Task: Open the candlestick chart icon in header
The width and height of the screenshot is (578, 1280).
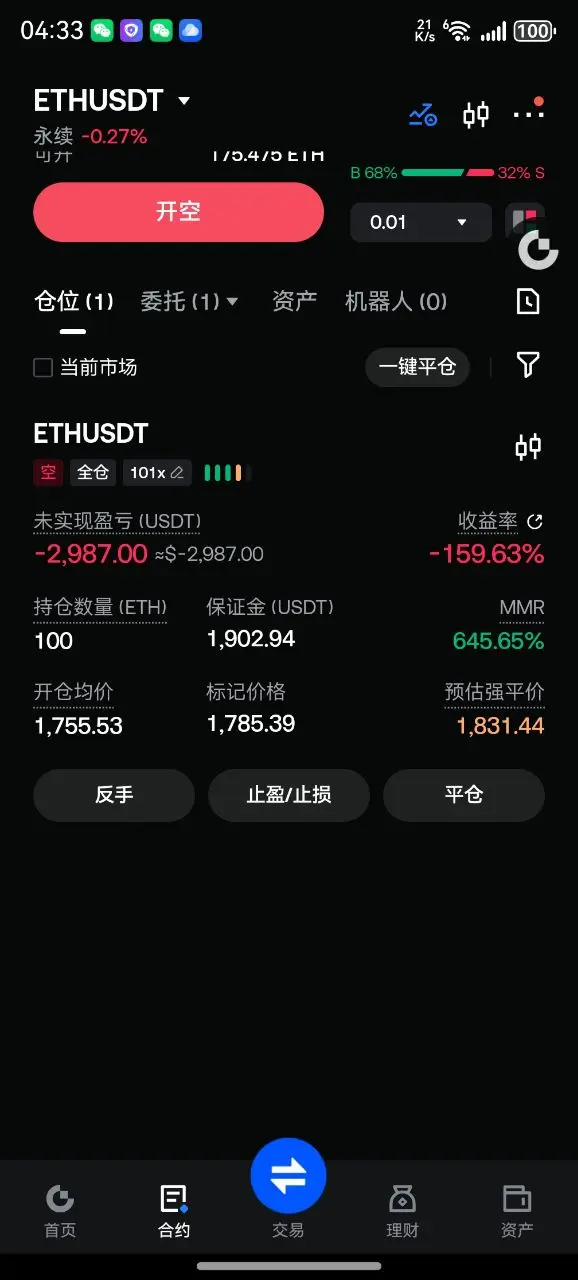Action: 476,115
